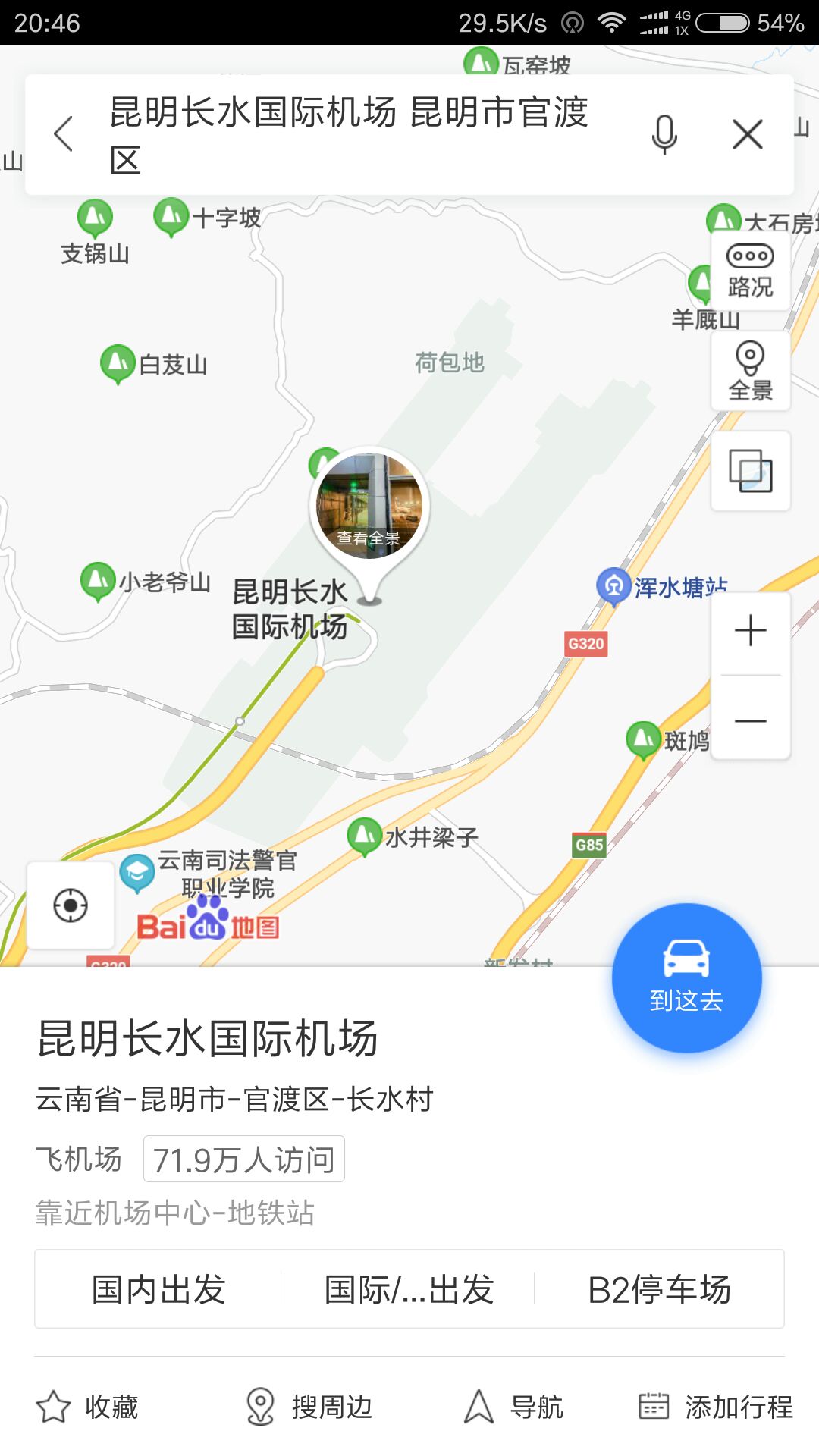Zoom out of the map

point(750,720)
